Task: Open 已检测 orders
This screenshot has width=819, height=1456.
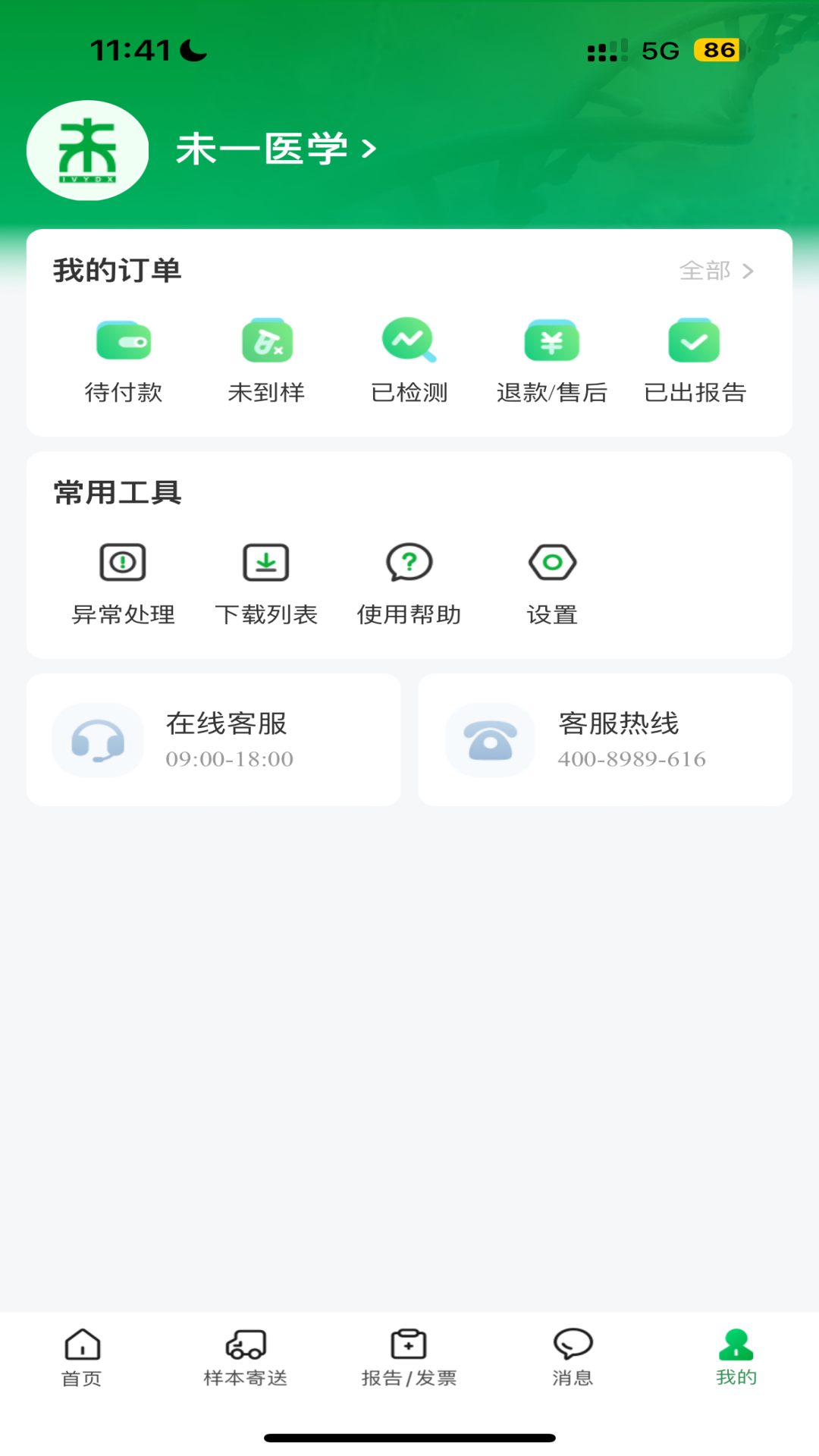Action: (x=409, y=360)
